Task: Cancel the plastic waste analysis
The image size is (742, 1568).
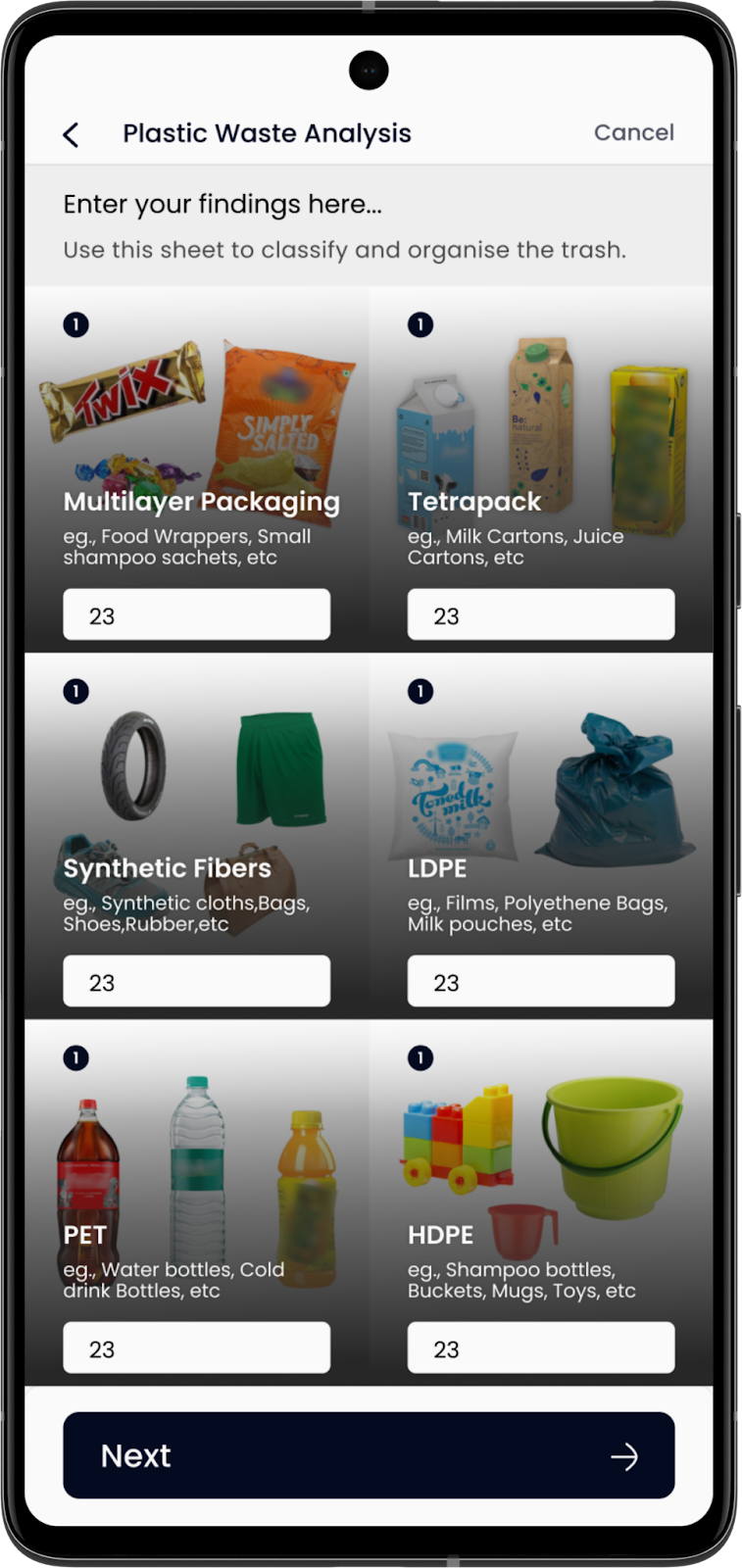Action: click(633, 132)
